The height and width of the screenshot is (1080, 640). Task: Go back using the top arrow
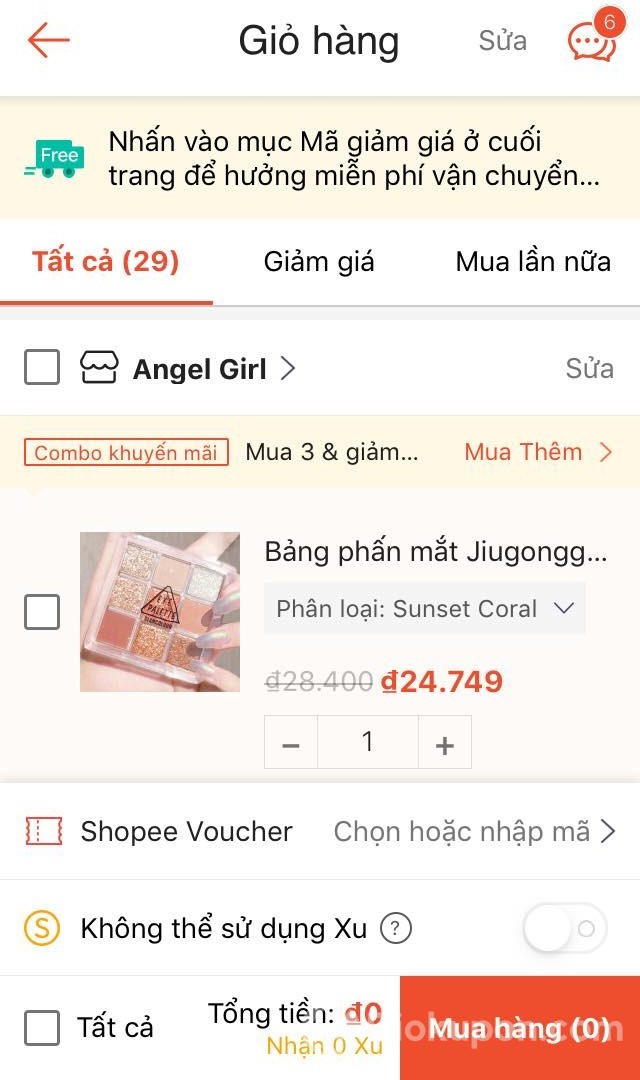tap(48, 41)
